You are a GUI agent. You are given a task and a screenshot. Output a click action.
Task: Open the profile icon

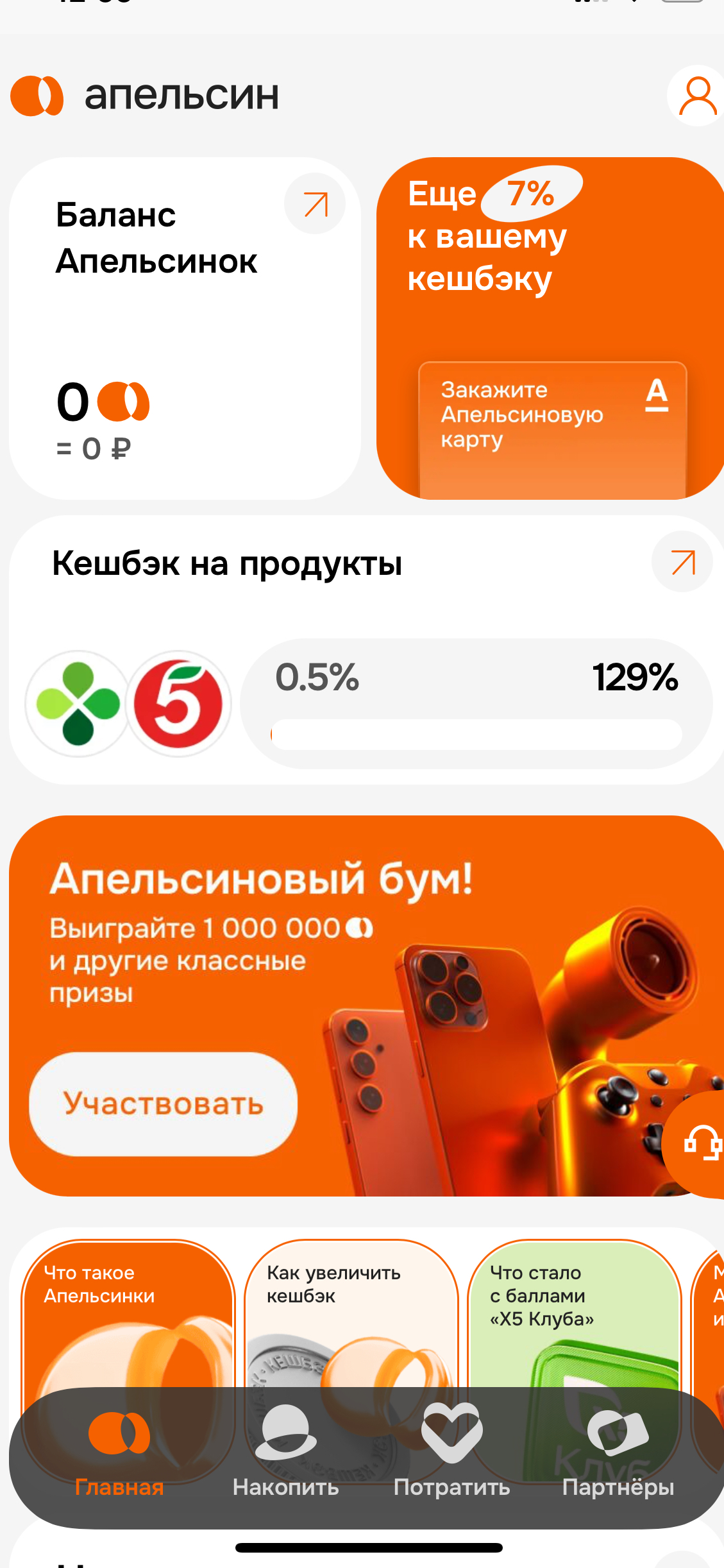[x=697, y=96]
